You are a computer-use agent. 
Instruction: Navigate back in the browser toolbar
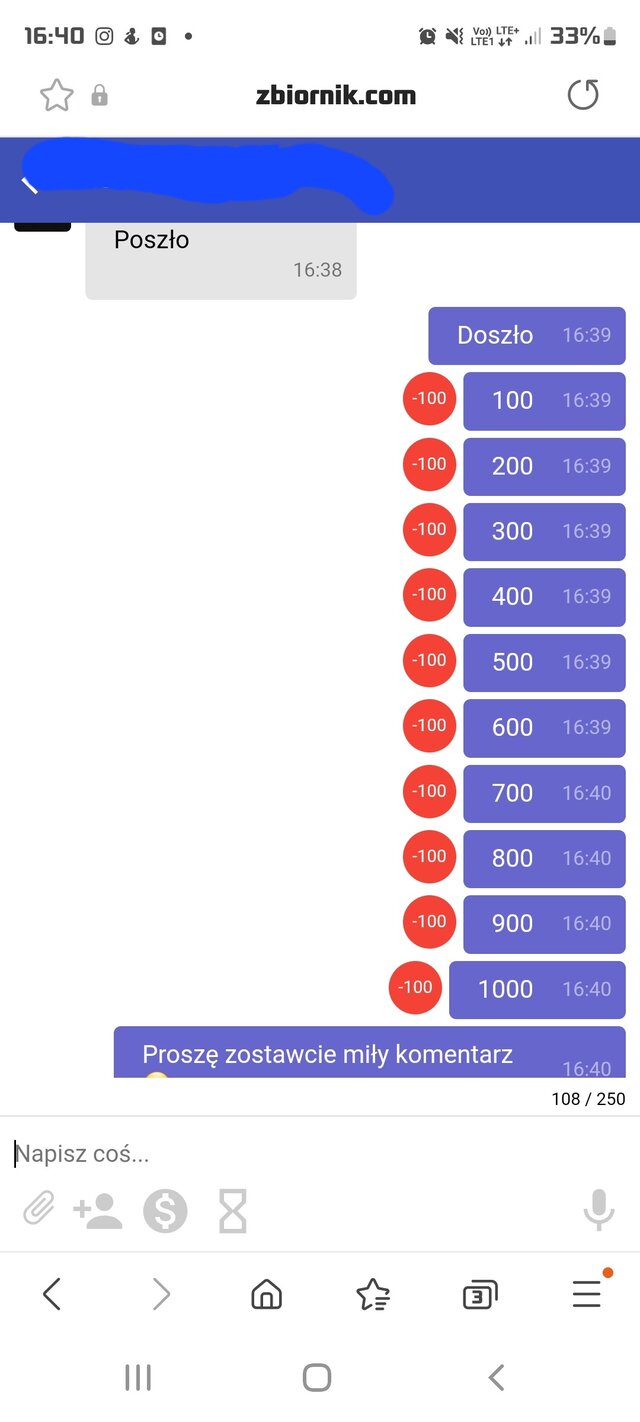52,1295
